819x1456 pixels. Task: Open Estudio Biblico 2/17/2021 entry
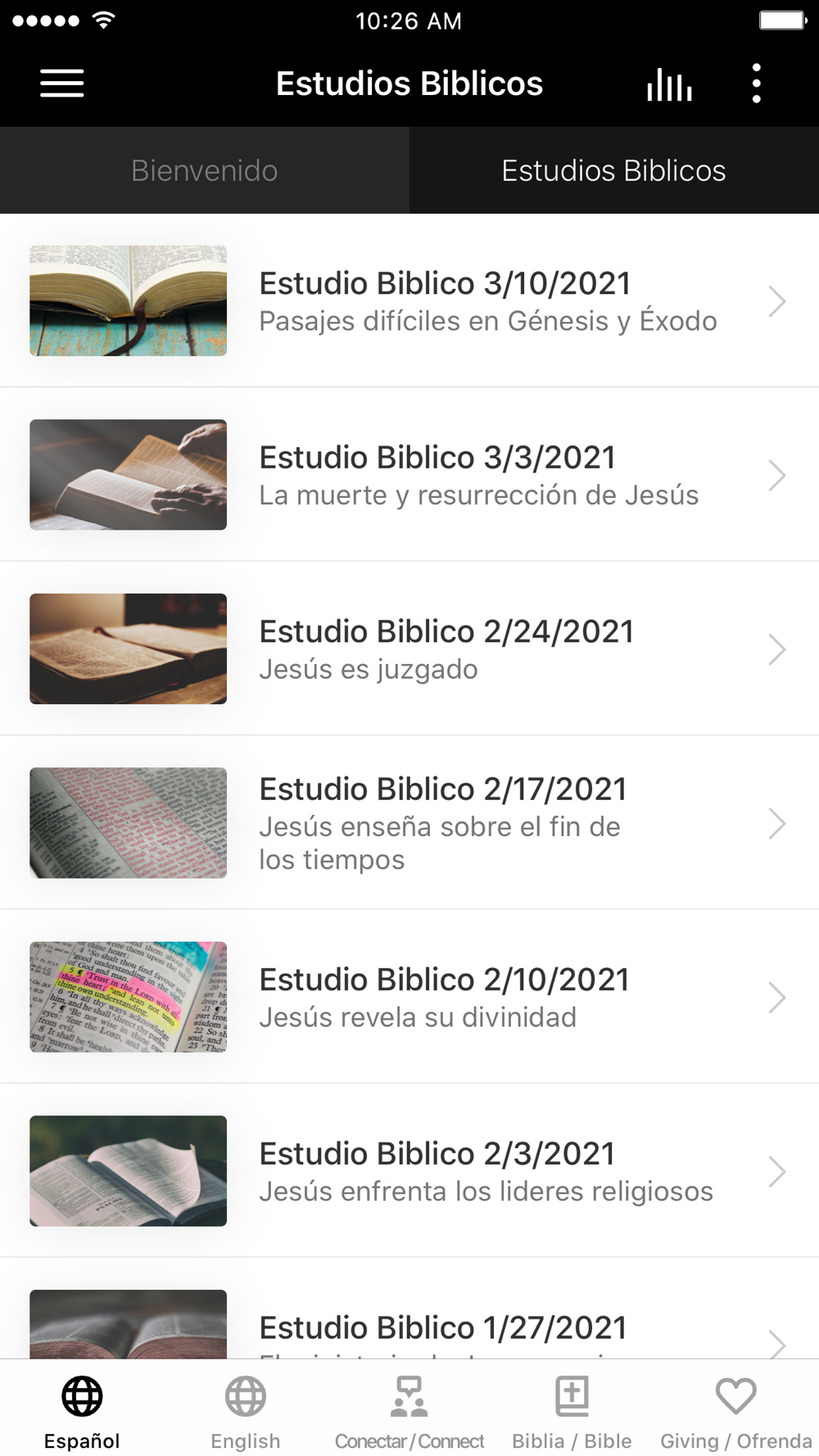[409, 823]
